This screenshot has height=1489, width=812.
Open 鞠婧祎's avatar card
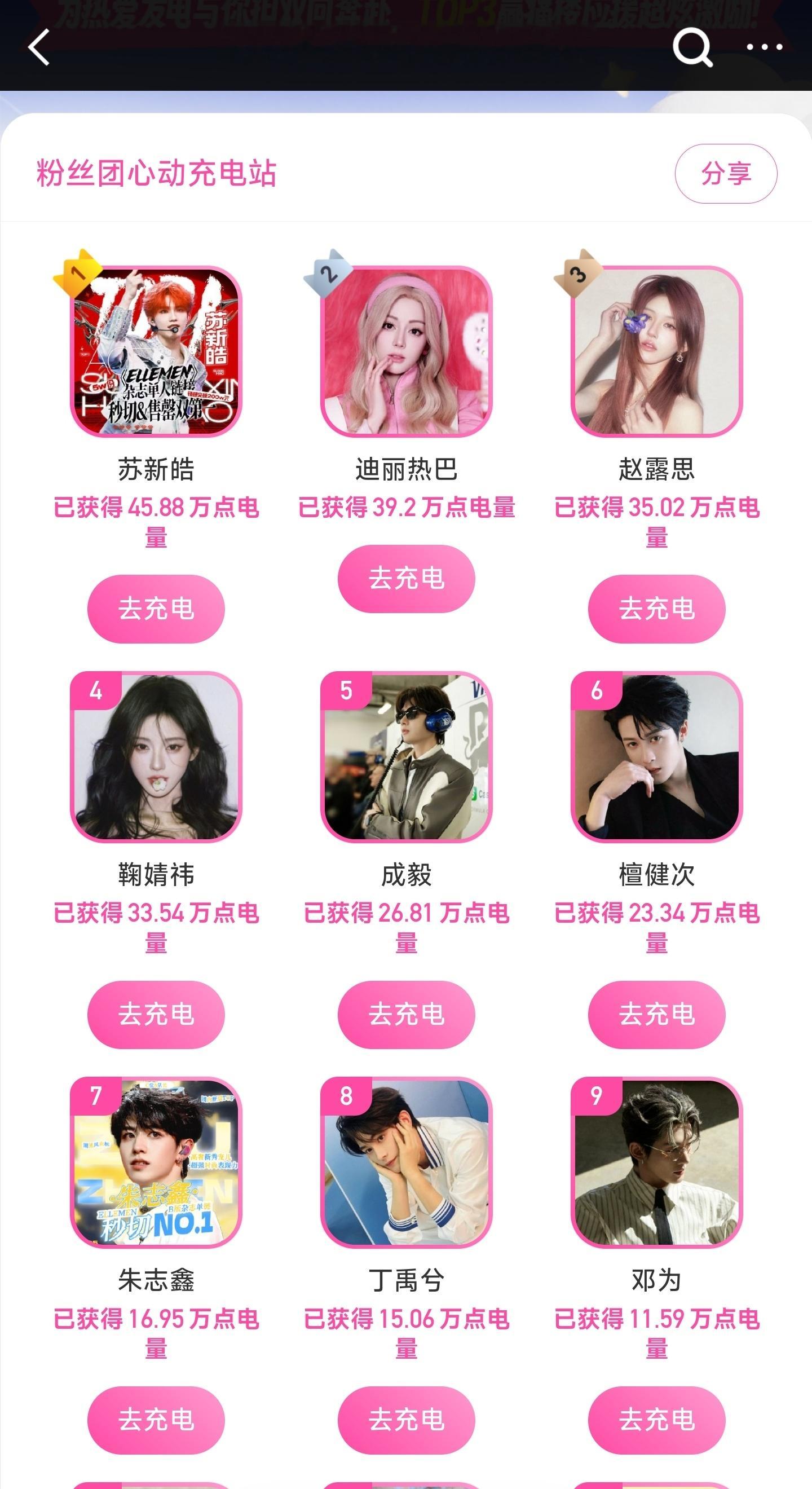coord(156,757)
